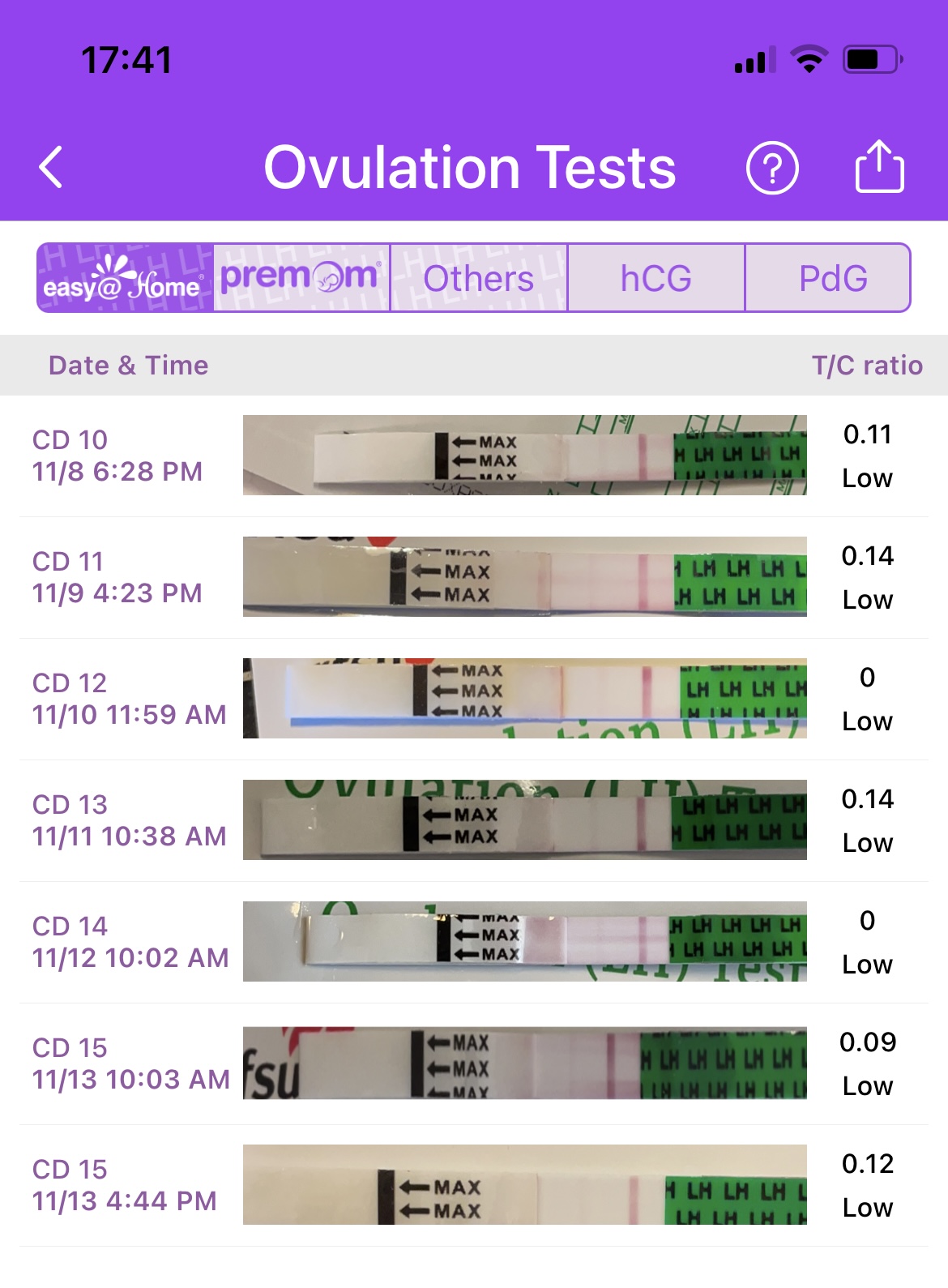Image resolution: width=948 pixels, height=1288 pixels.
Task: View the CD 14 test from 11/12
Action: tap(473, 942)
